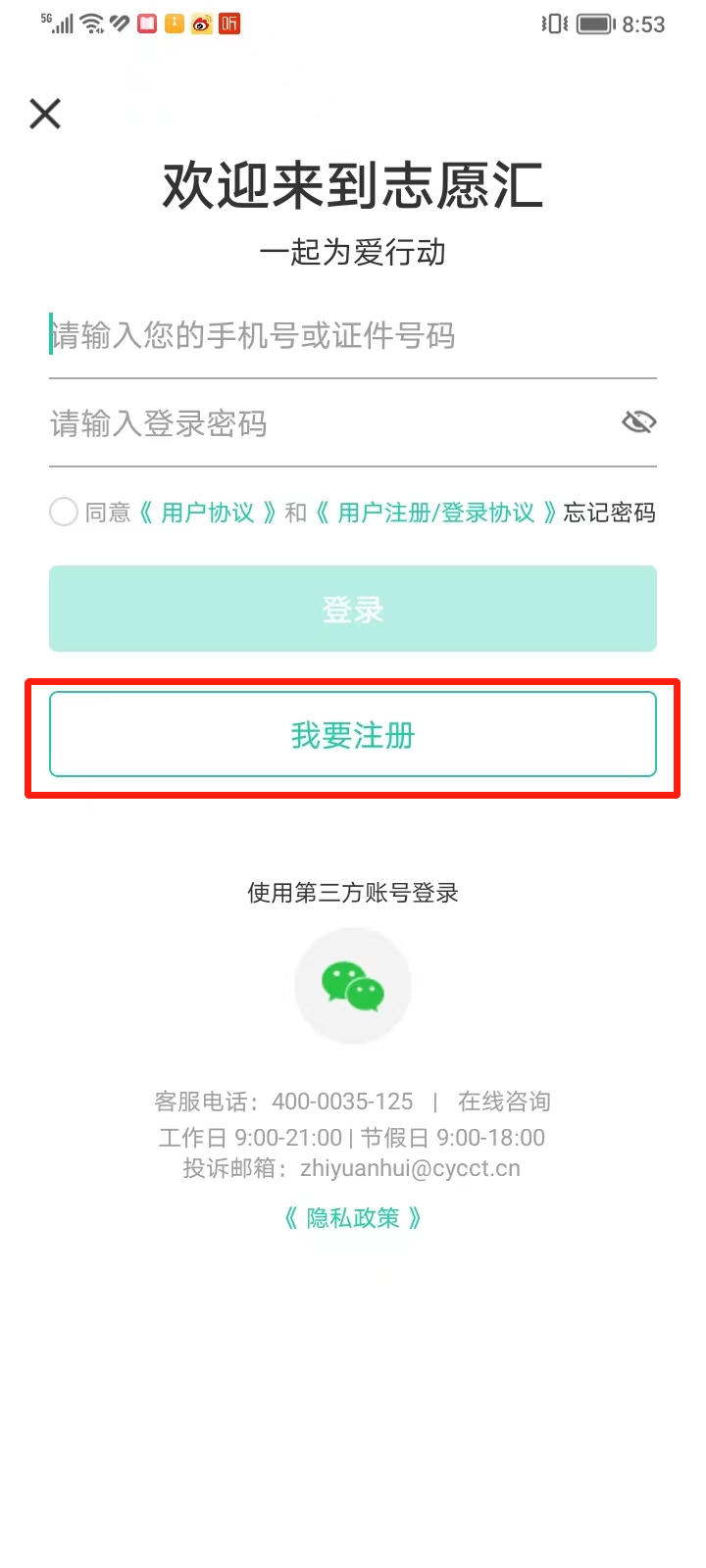Log in with WeChat account
Image resolution: width=706 pixels, height=1568 pixels.
tap(353, 986)
